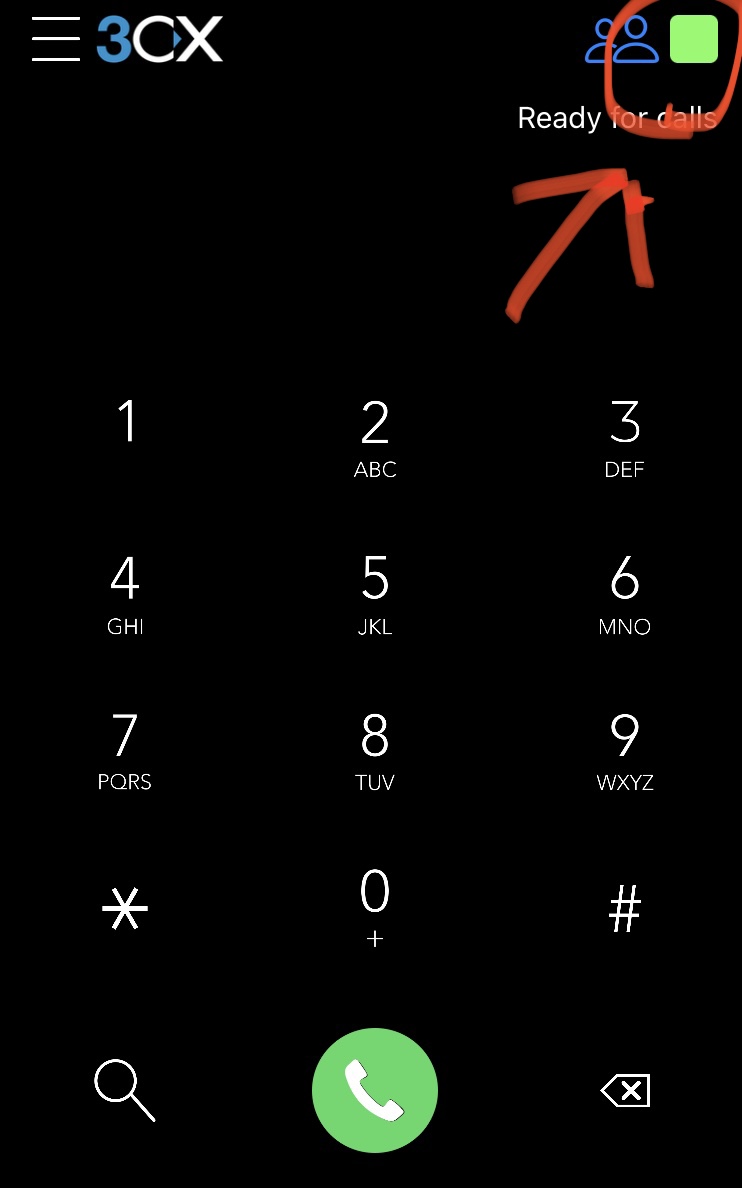Dial digit 3 DEF
This screenshot has width=742, height=1188.
click(625, 437)
